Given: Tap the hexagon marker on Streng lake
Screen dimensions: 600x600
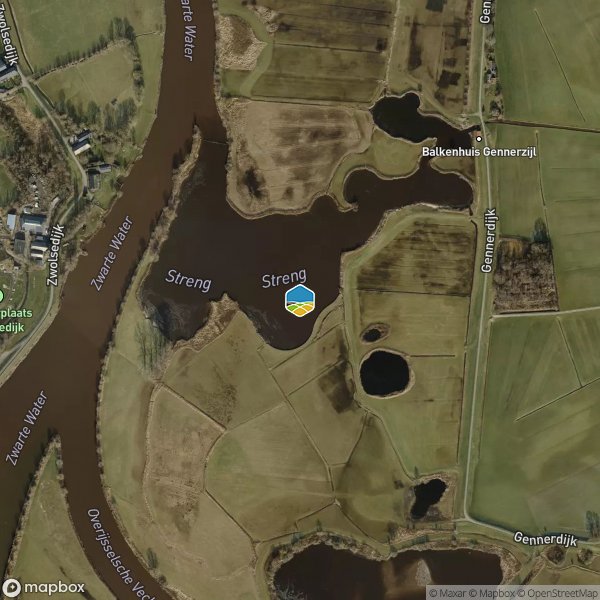Looking at the screenshot, I should pyautogui.click(x=299, y=299).
